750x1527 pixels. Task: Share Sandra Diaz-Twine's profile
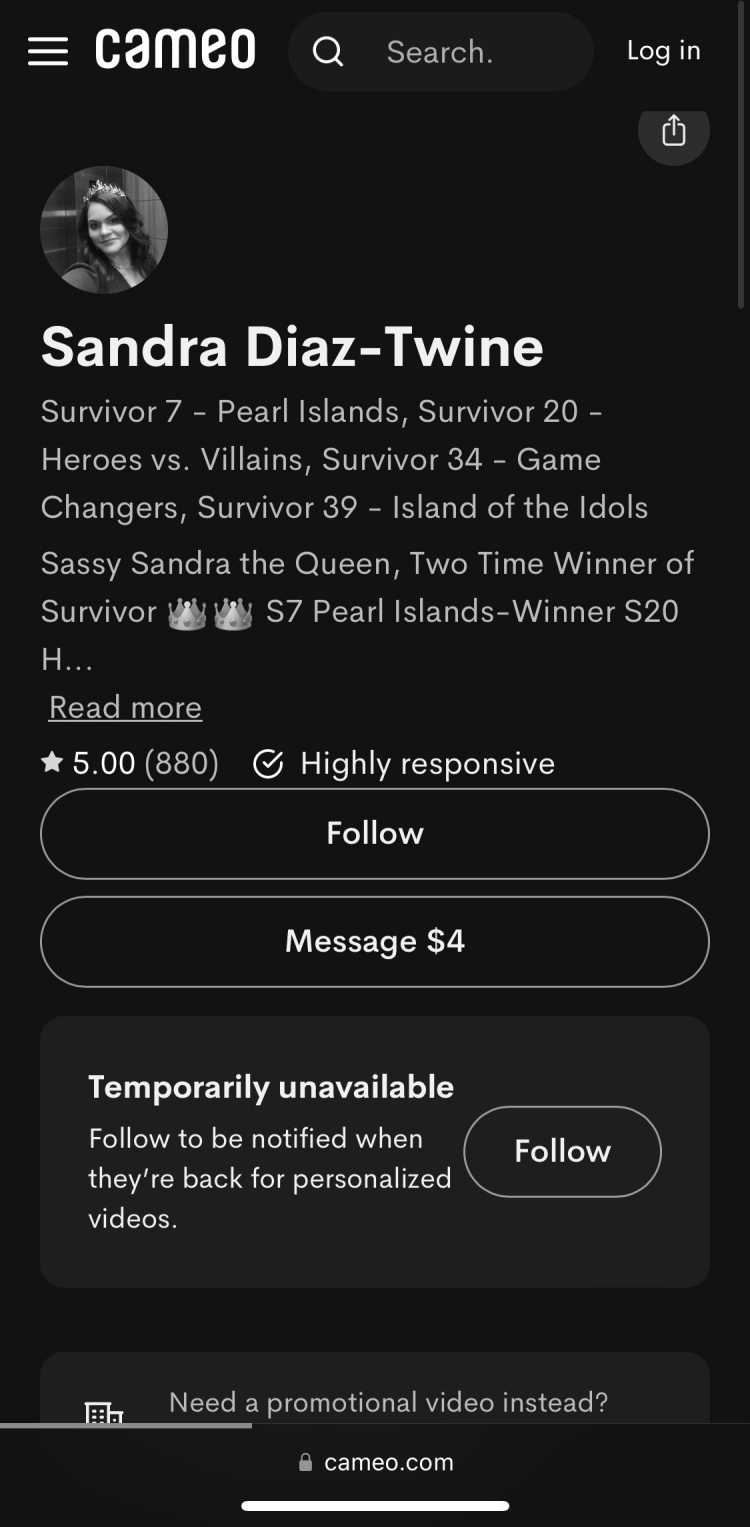[674, 131]
